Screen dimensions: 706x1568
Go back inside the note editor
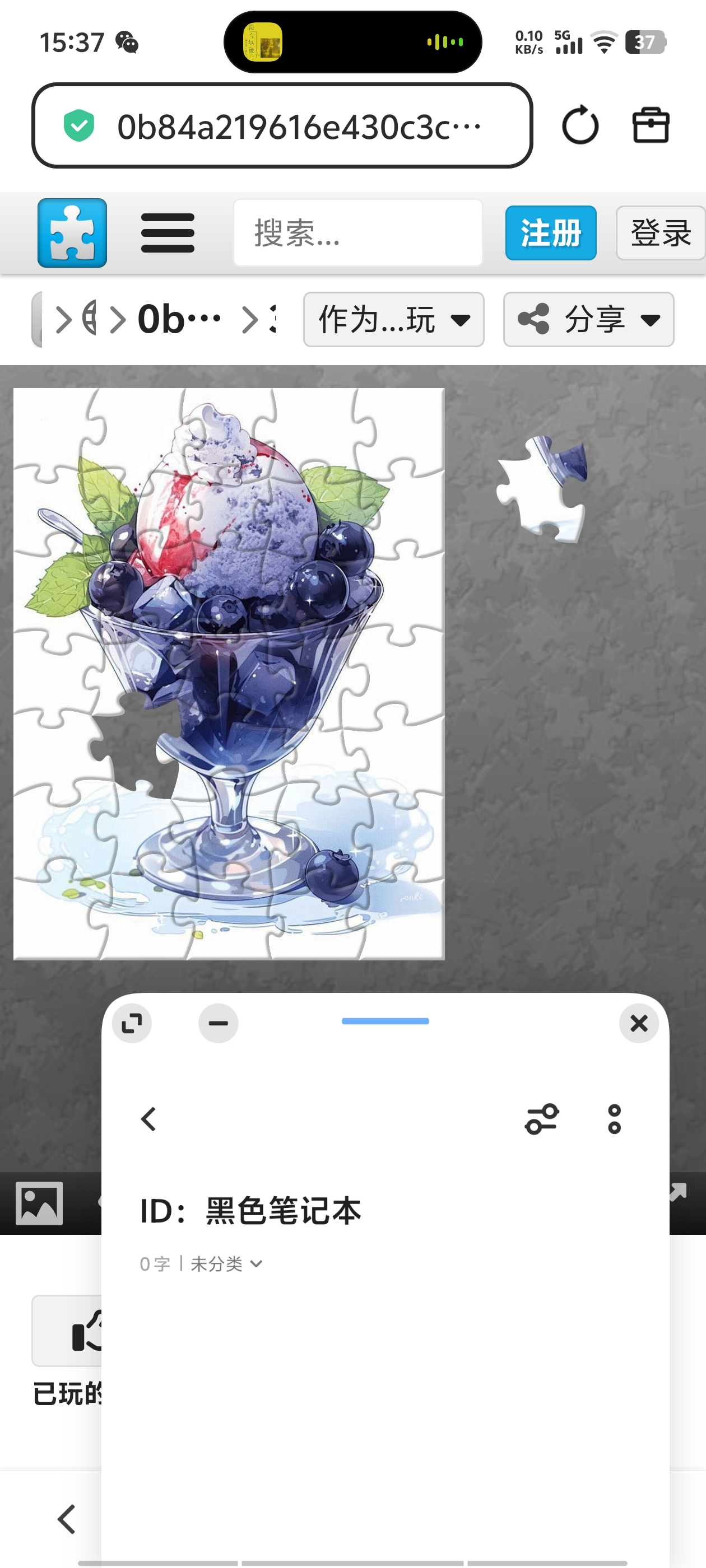click(148, 1119)
